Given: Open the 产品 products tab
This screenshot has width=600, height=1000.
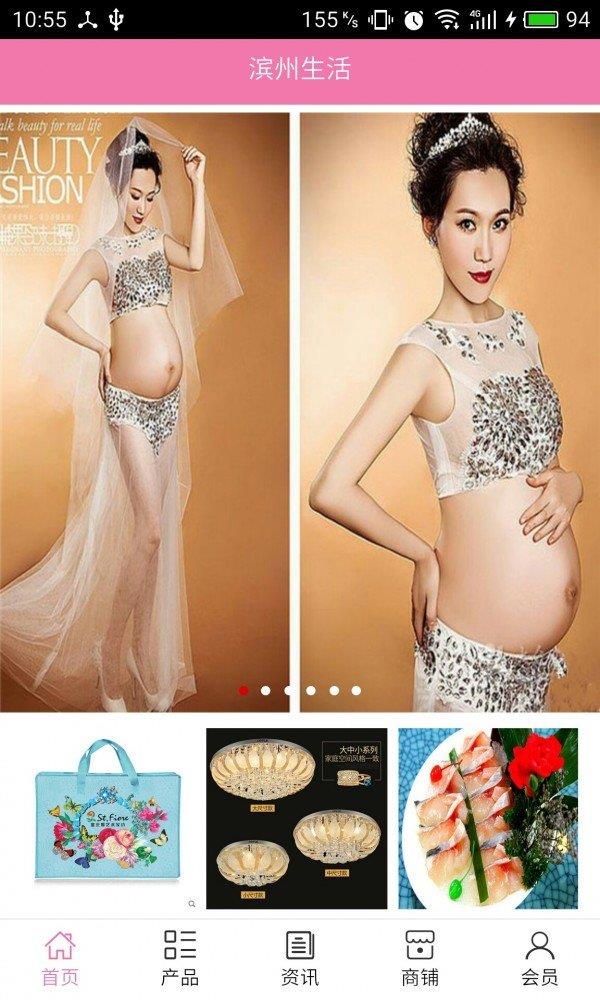Looking at the screenshot, I should (x=180, y=958).
